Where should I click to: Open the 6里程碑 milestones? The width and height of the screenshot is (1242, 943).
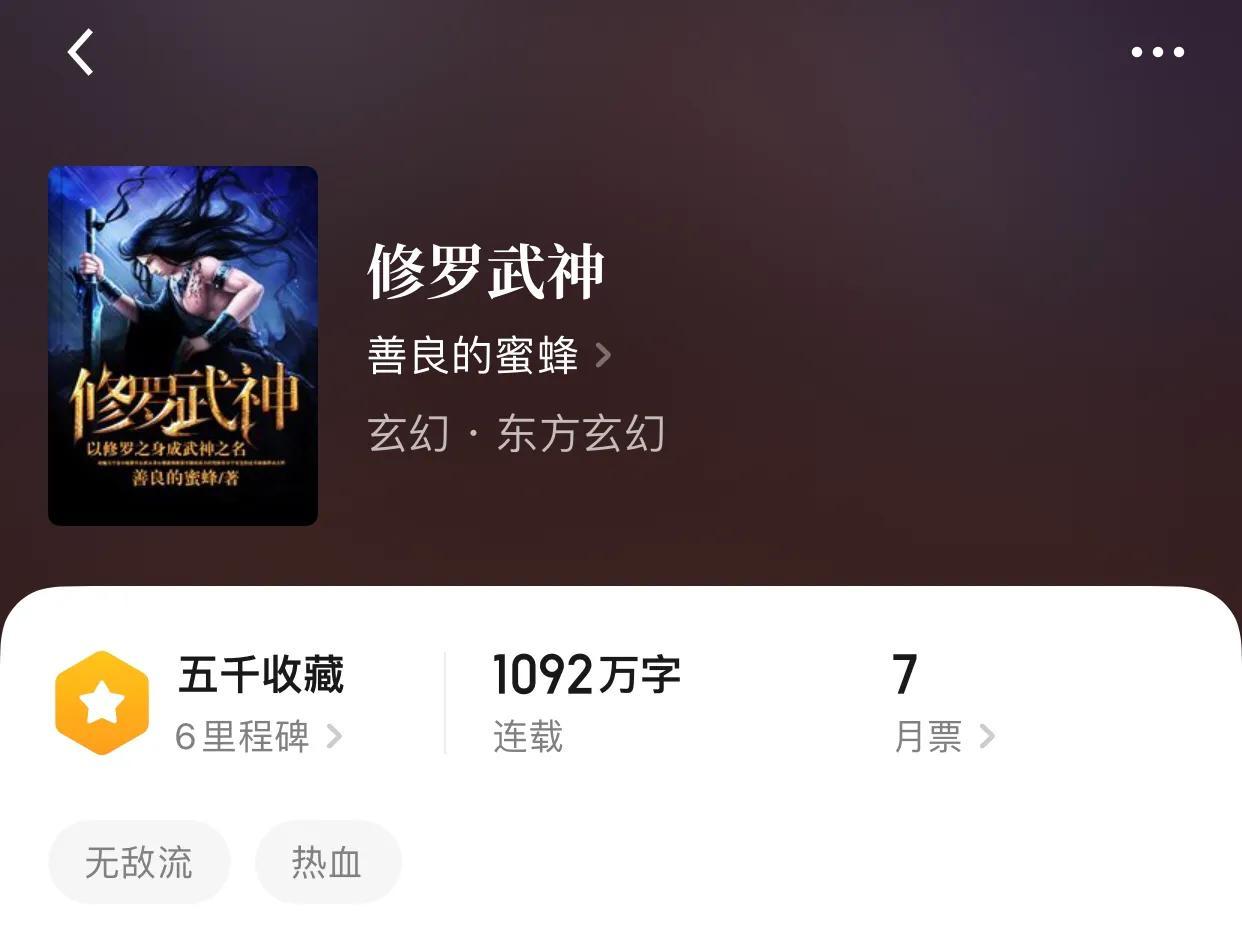pyautogui.click(x=258, y=737)
